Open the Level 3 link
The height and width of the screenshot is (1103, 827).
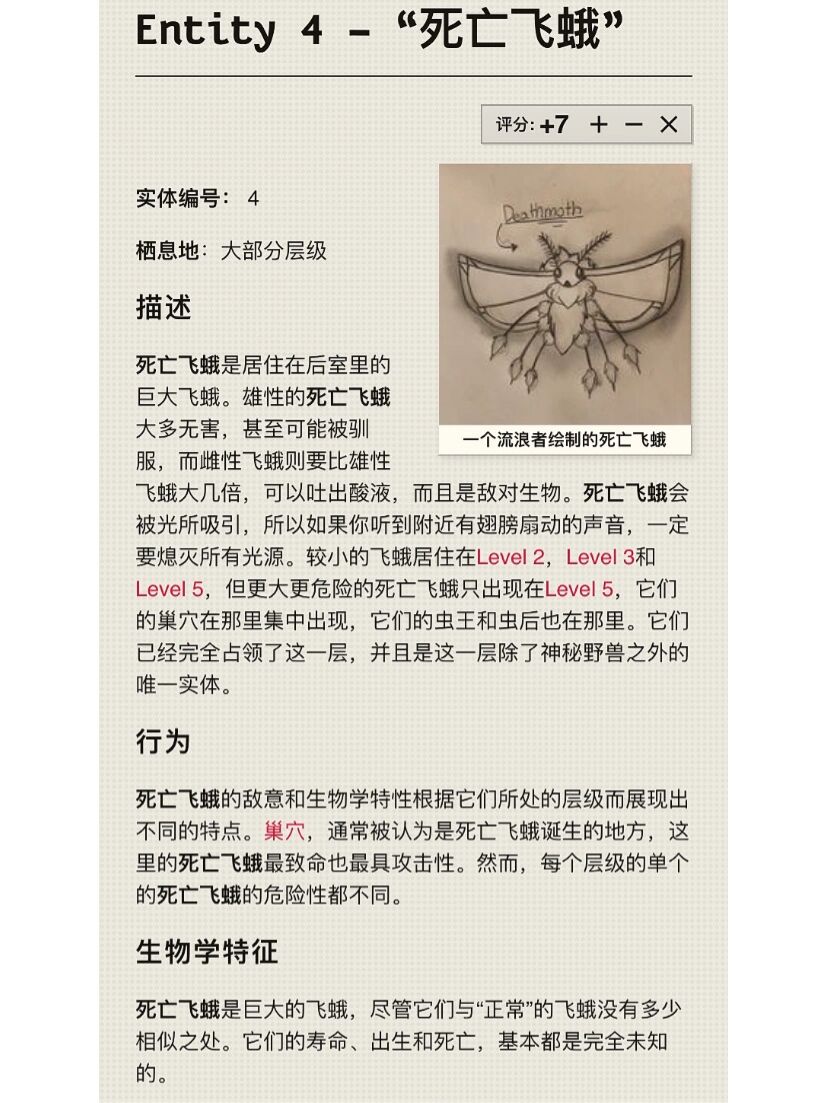click(x=600, y=557)
